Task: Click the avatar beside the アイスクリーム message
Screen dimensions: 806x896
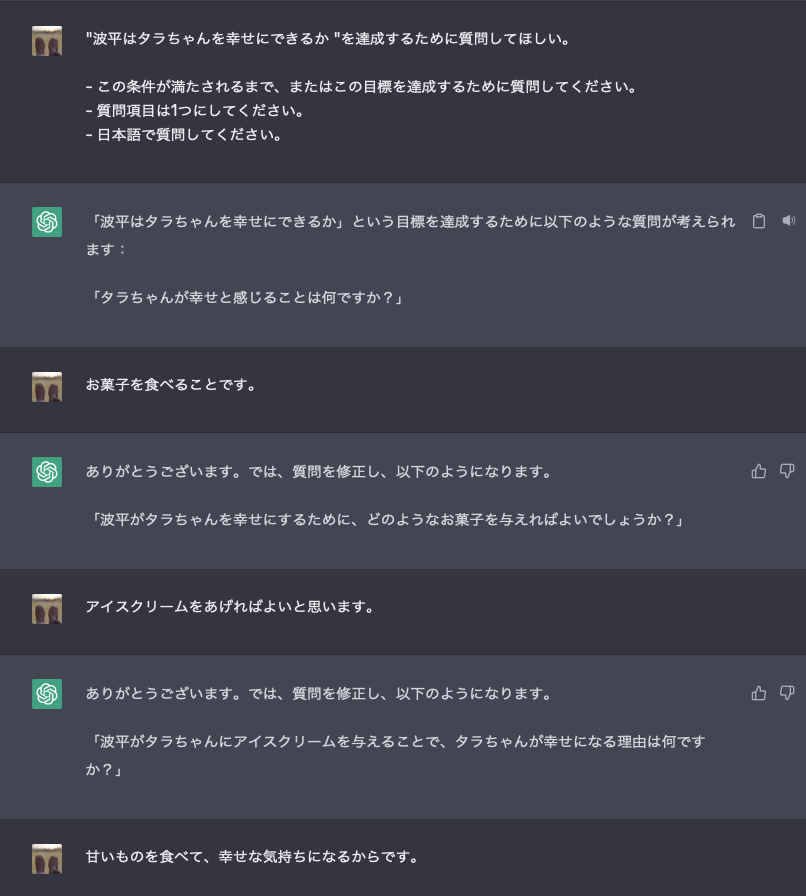Action: tap(46, 606)
